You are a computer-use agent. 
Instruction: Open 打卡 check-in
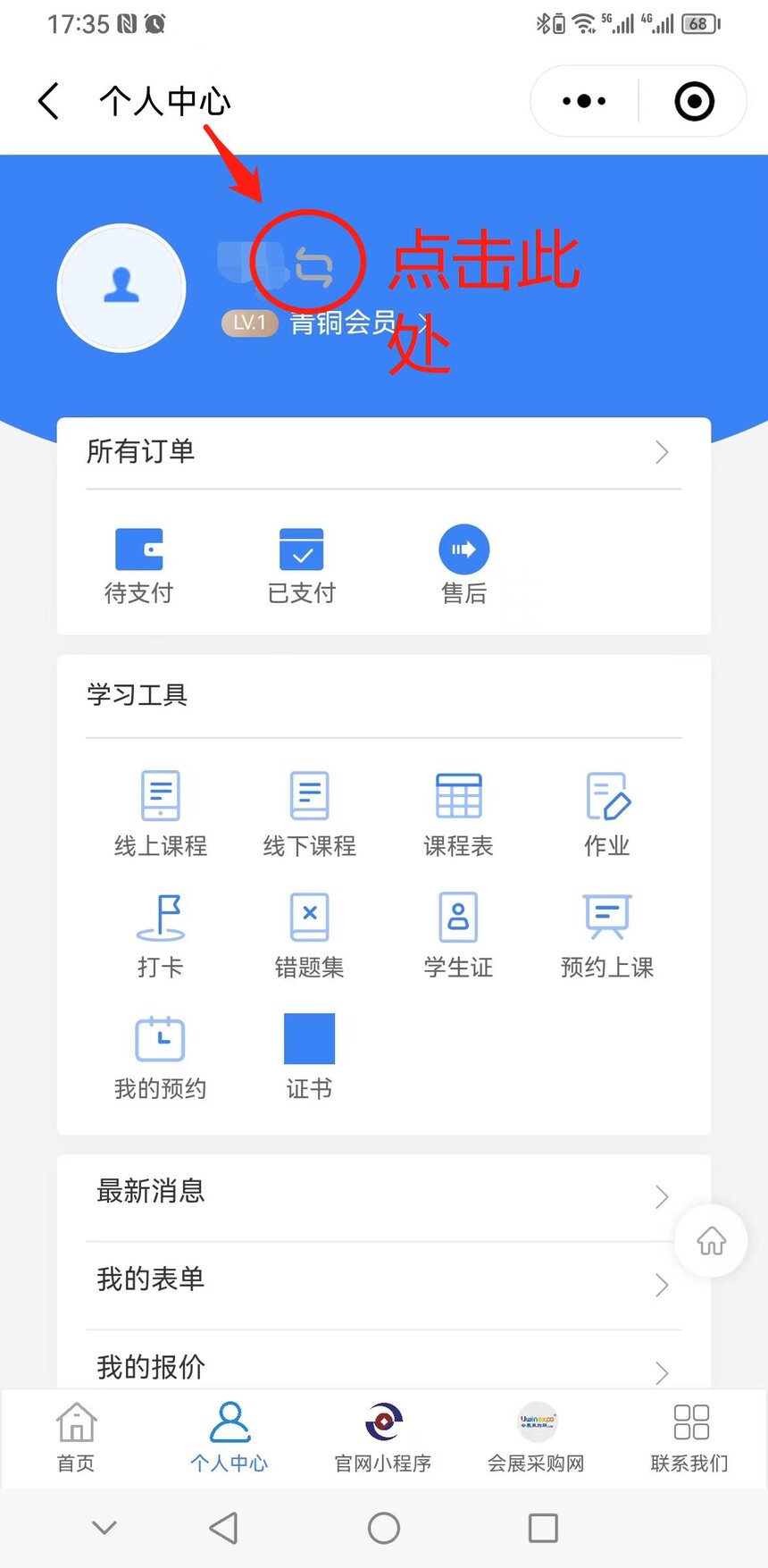point(161,935)
